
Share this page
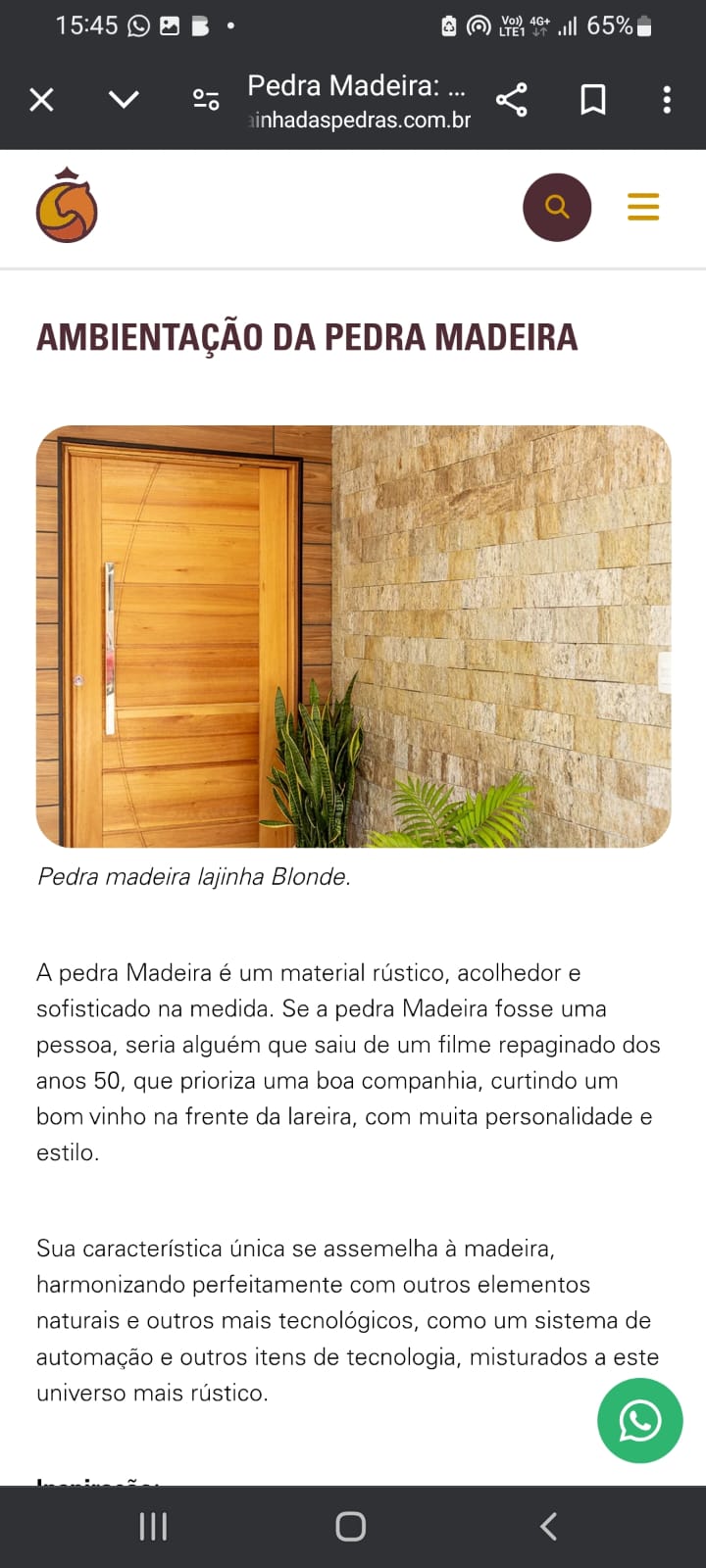[x=511, y=100]
